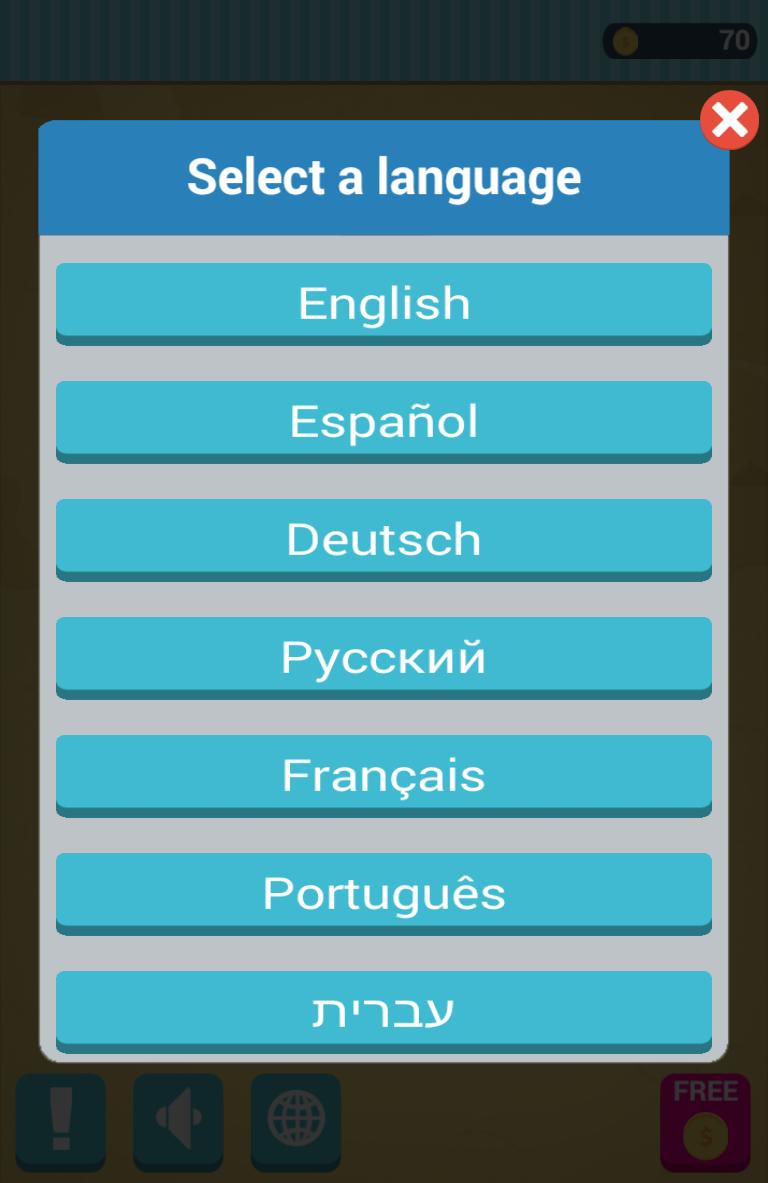The image size is (768, 1183).
Task: Set the language to Français
Action: point(384,774)
